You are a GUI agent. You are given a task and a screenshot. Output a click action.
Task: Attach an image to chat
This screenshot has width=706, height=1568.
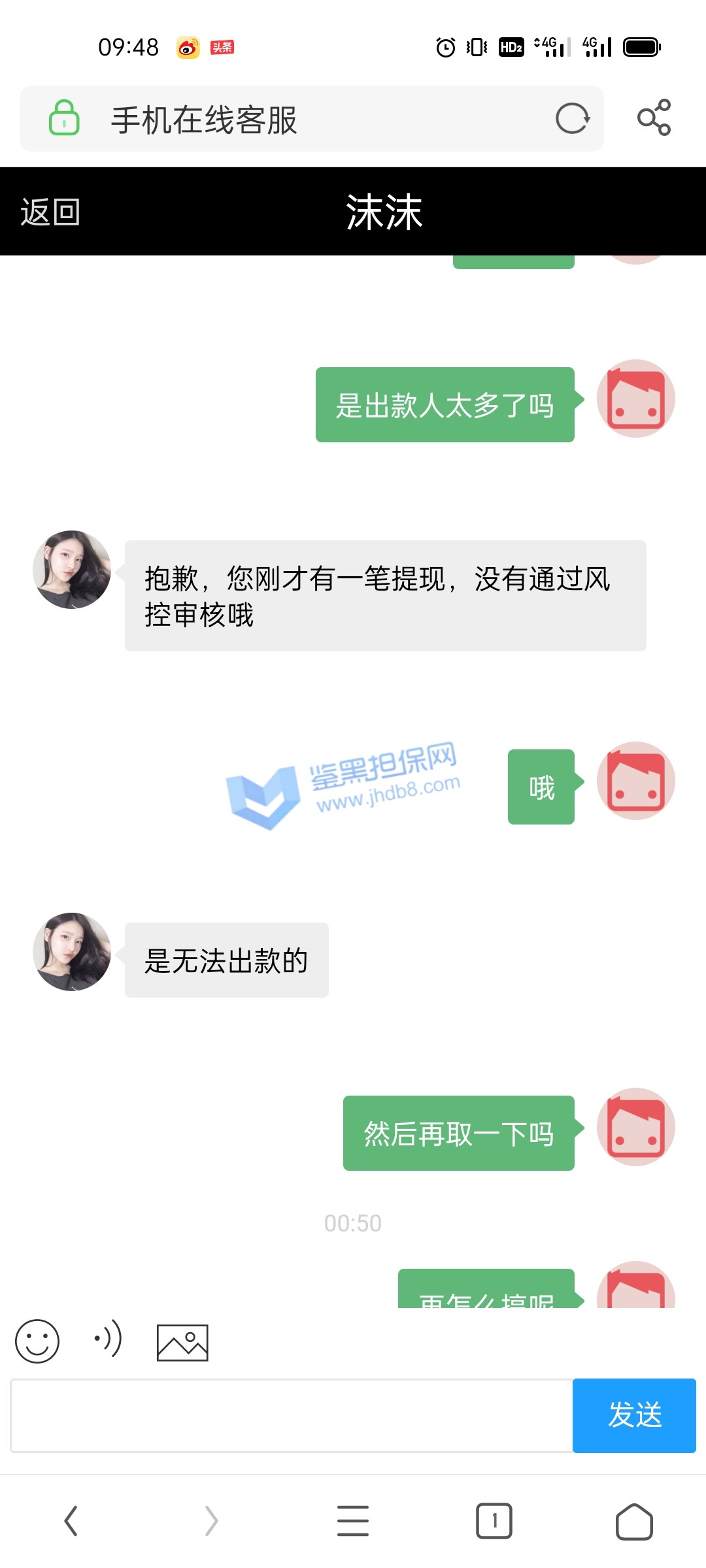tap(182, 1343)
